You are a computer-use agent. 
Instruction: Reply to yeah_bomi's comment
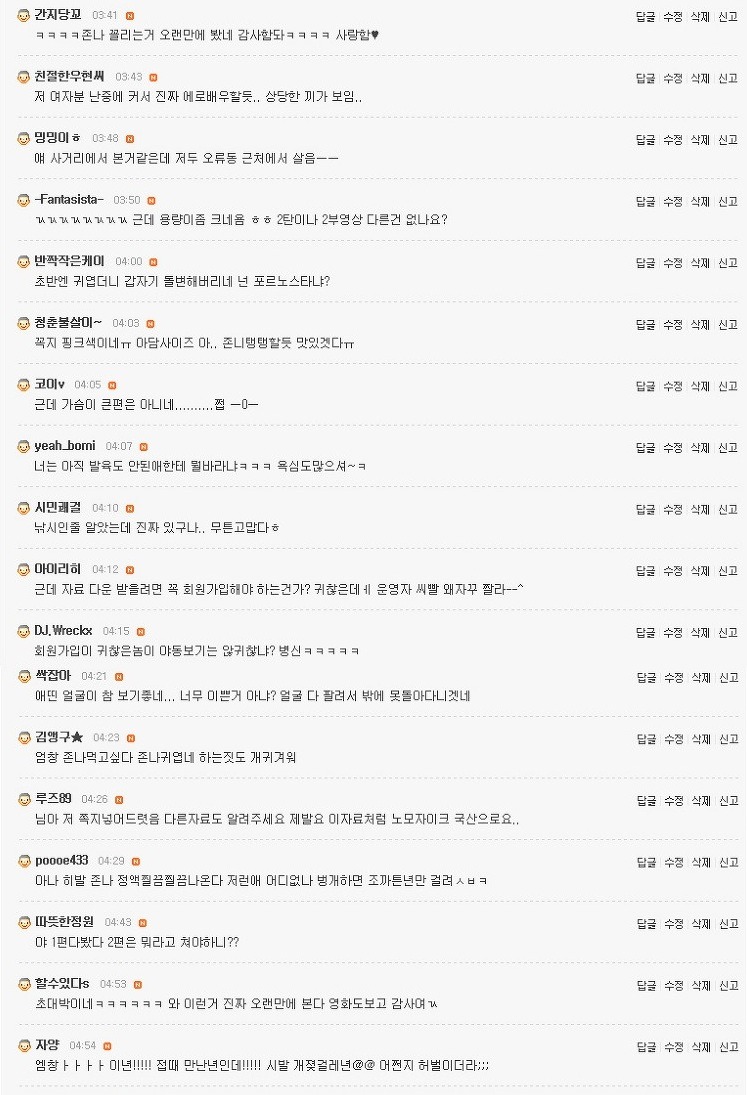coord(646,448)
